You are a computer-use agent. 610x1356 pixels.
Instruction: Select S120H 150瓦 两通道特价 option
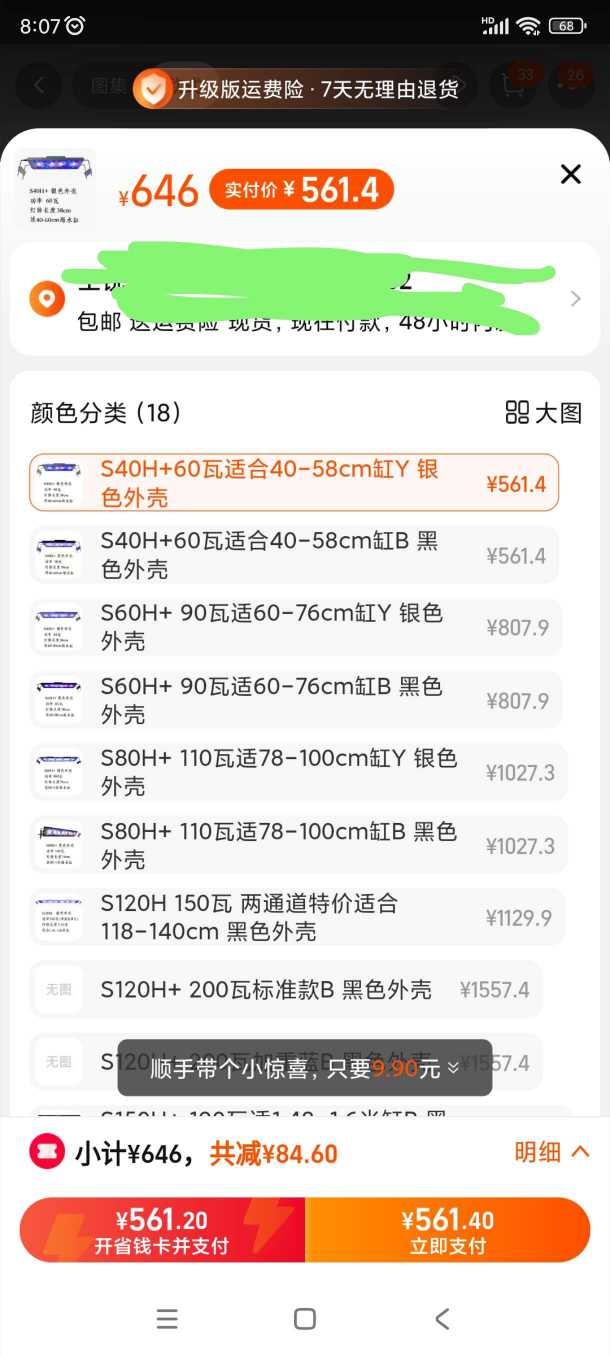[294, 918]
